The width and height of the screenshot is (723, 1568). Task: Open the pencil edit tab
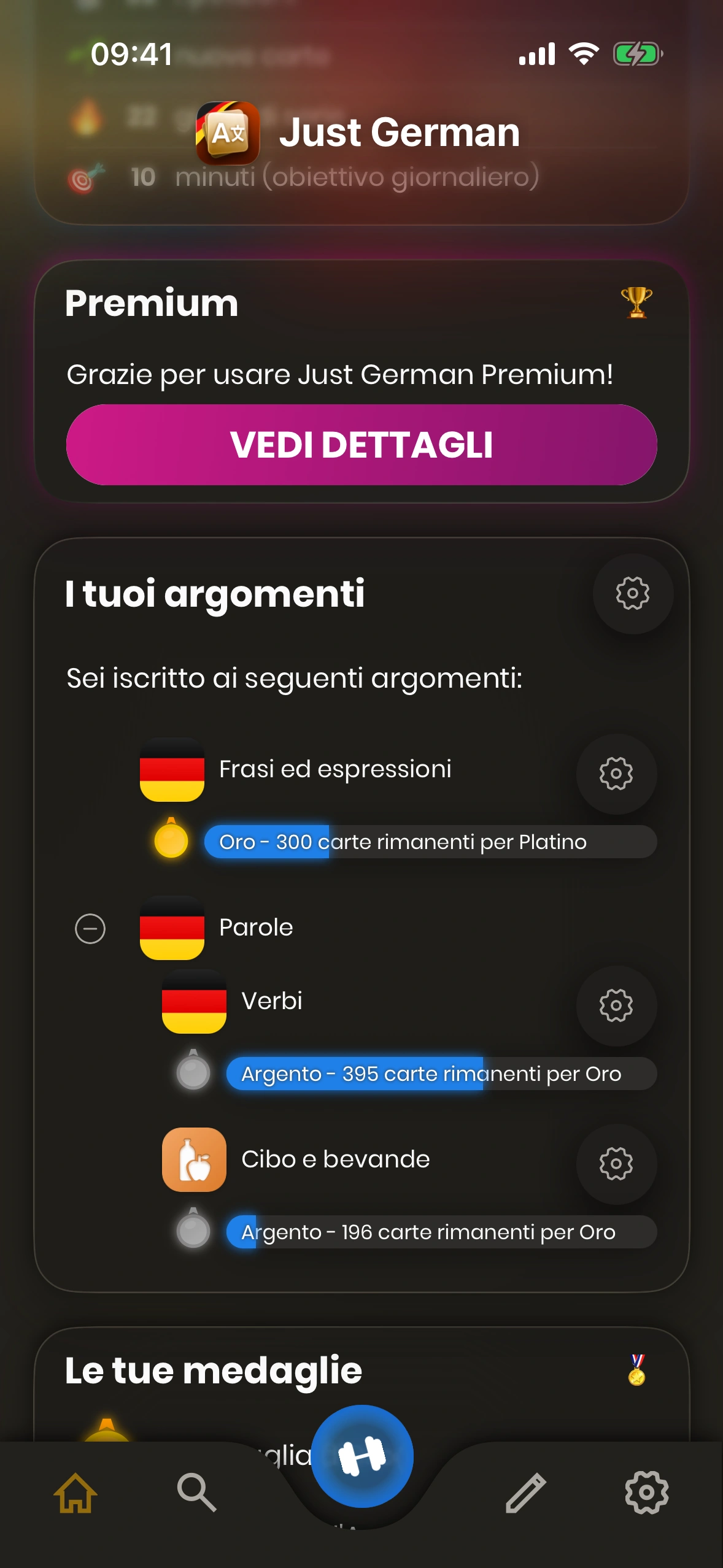(526, 1493)
